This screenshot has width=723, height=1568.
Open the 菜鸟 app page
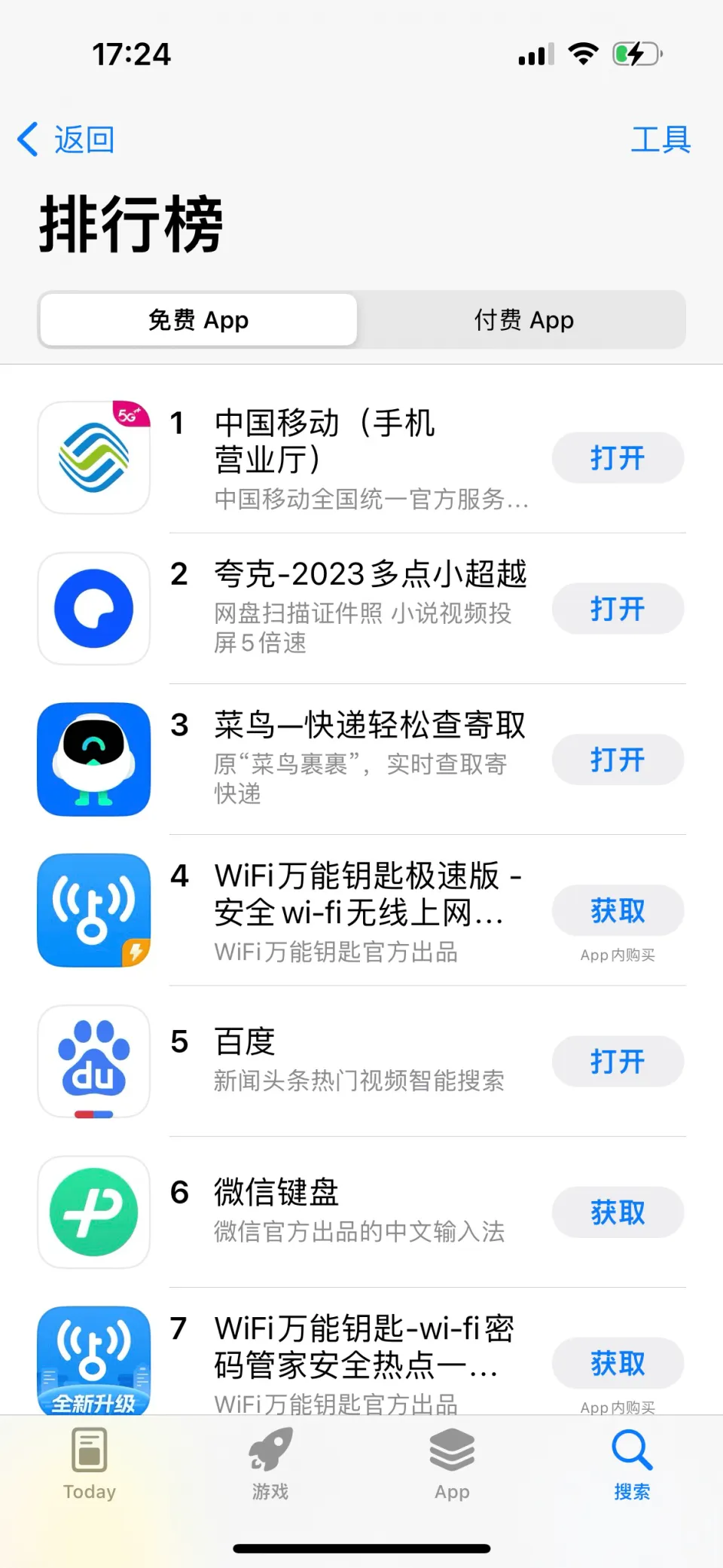pos(369,726)
